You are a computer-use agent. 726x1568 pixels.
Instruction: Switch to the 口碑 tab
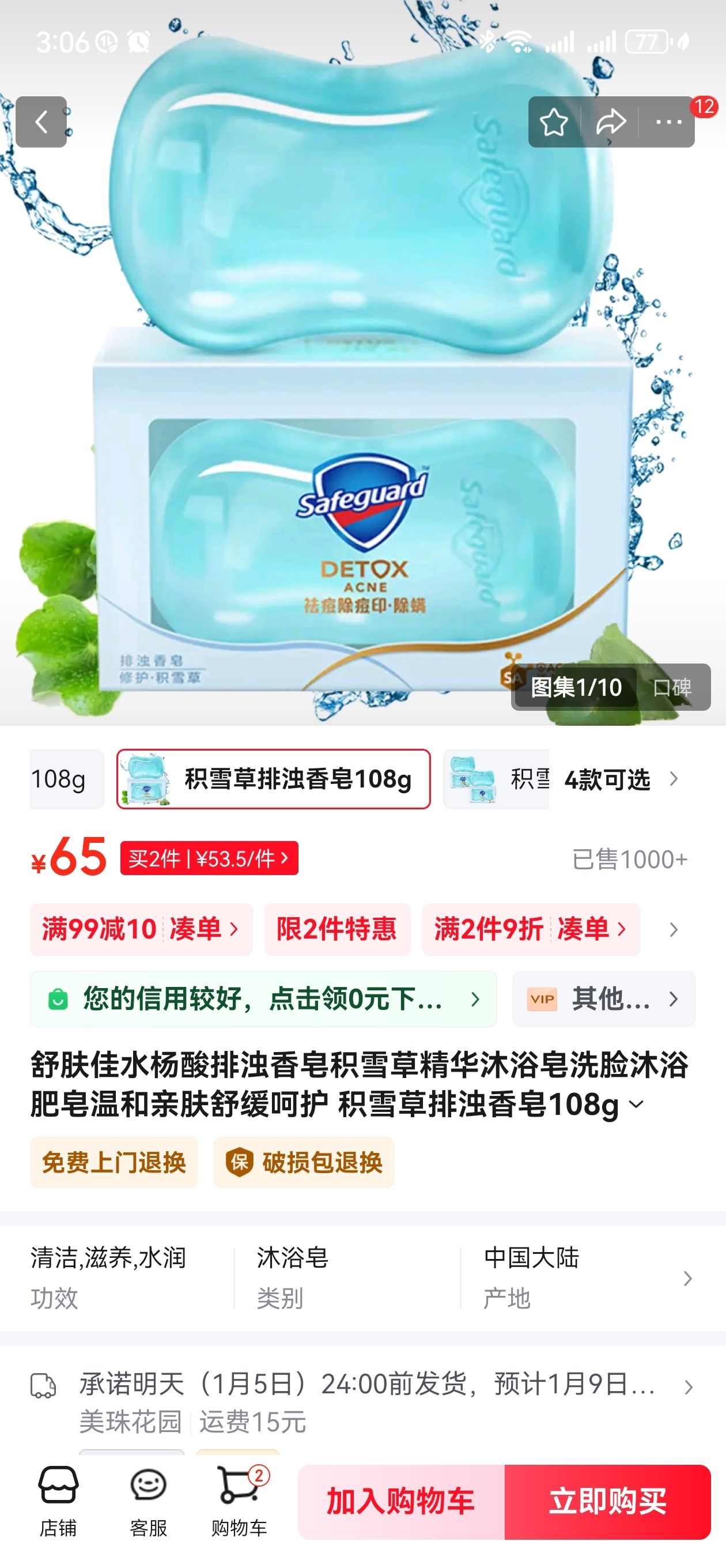672,687
